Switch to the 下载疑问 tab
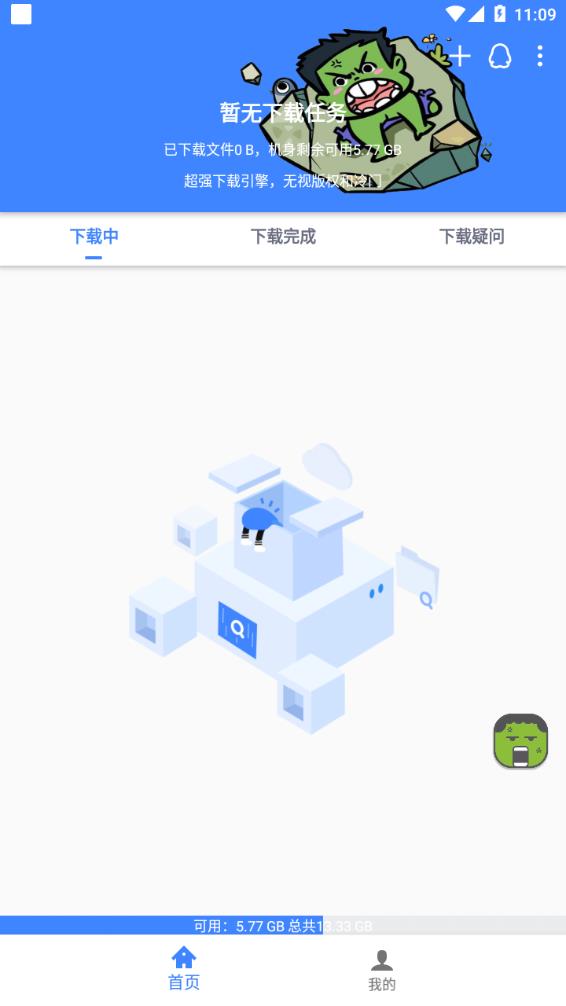The image size is (566, 1006). click(x=472, y=237)
